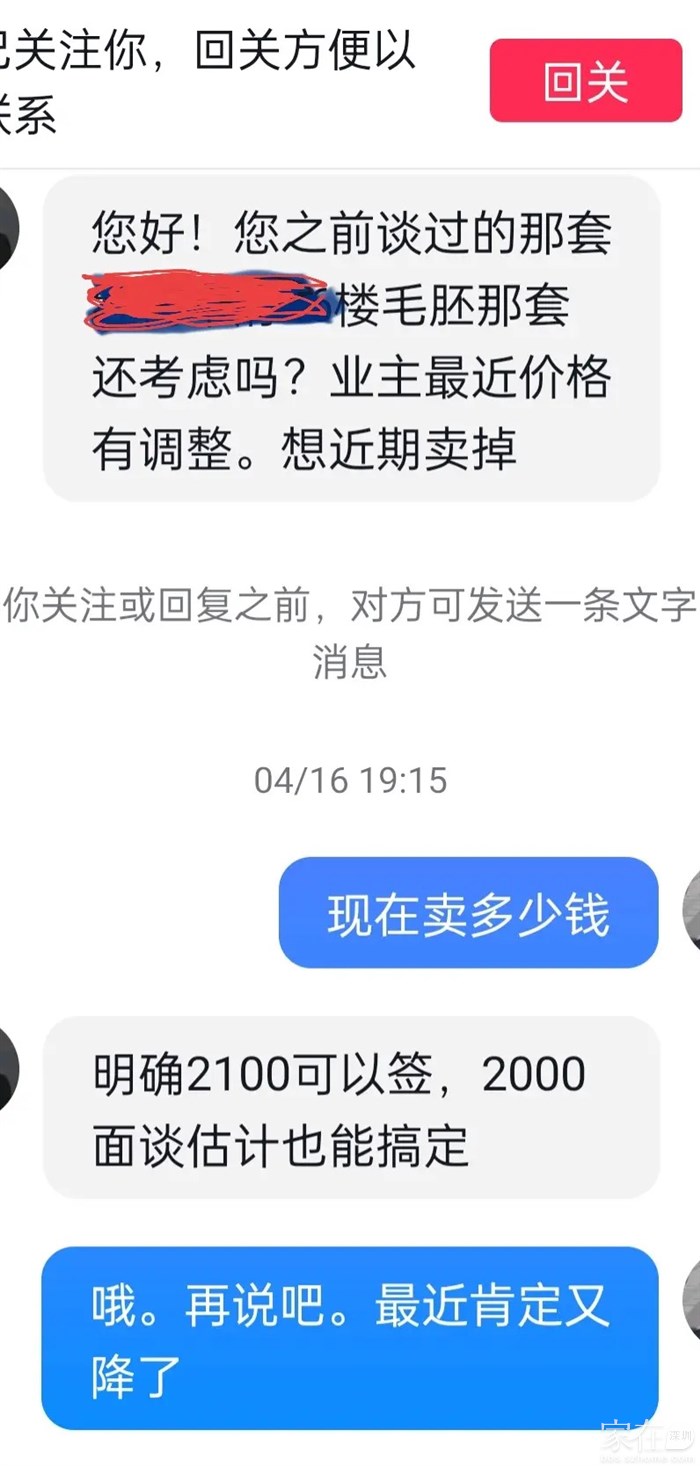Open sender's avatar beside 您好 message
This screenshot has width=700, height=1466.
click(8, 227)
